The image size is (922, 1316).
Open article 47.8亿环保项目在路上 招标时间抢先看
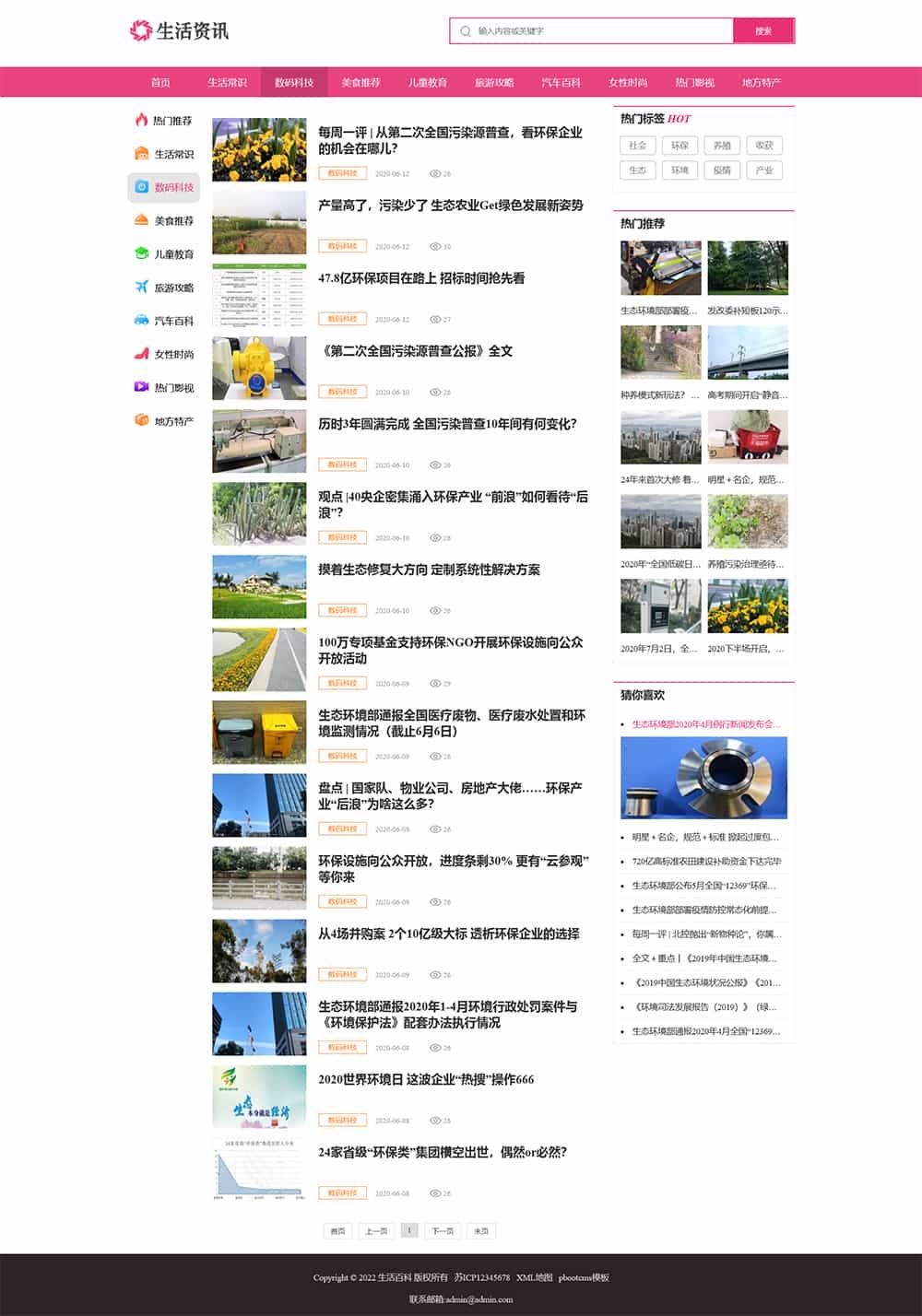click(x=421, y=278)
